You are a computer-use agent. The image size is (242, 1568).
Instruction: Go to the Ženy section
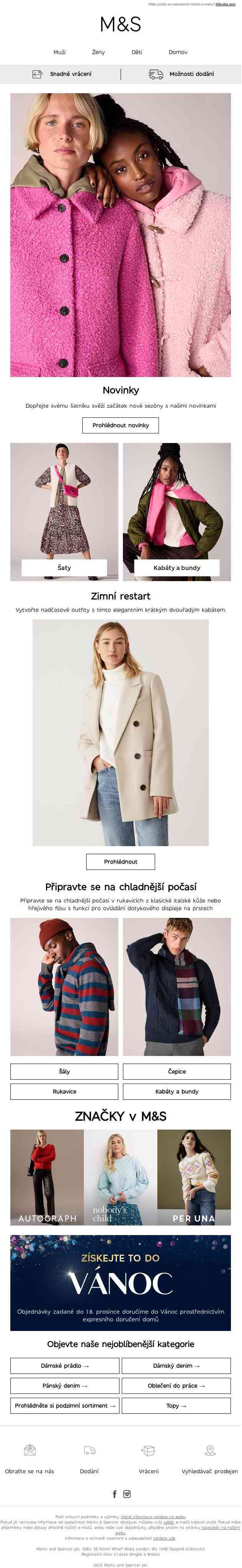[x=98, y=52]
